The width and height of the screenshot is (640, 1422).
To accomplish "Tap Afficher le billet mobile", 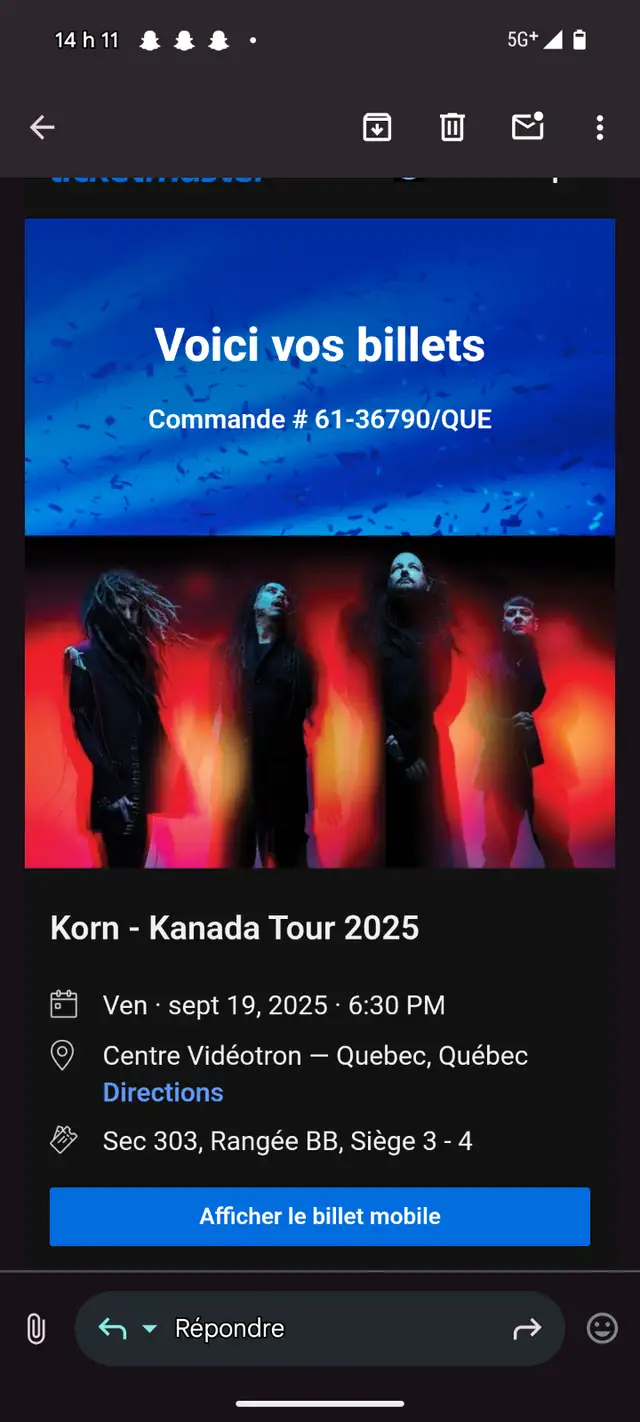I will tap(320, 1216).
